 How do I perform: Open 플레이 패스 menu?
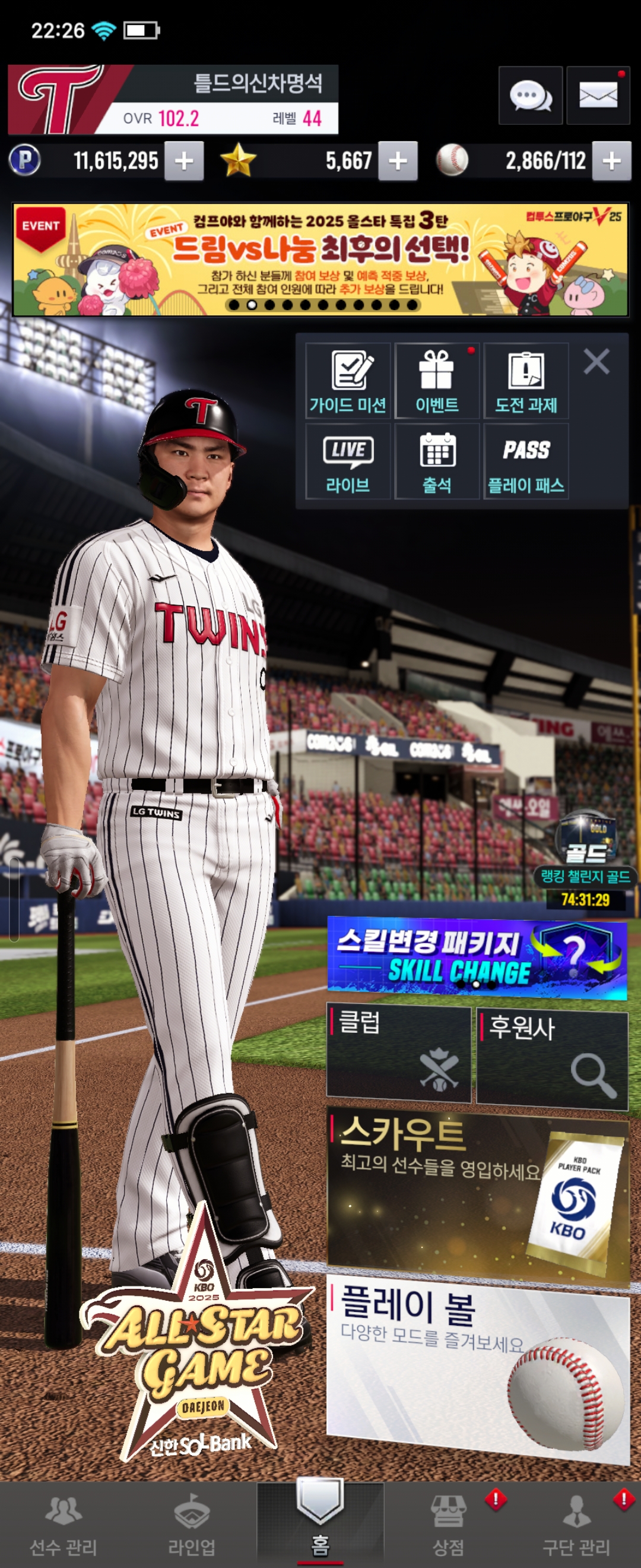click(526, 462)
